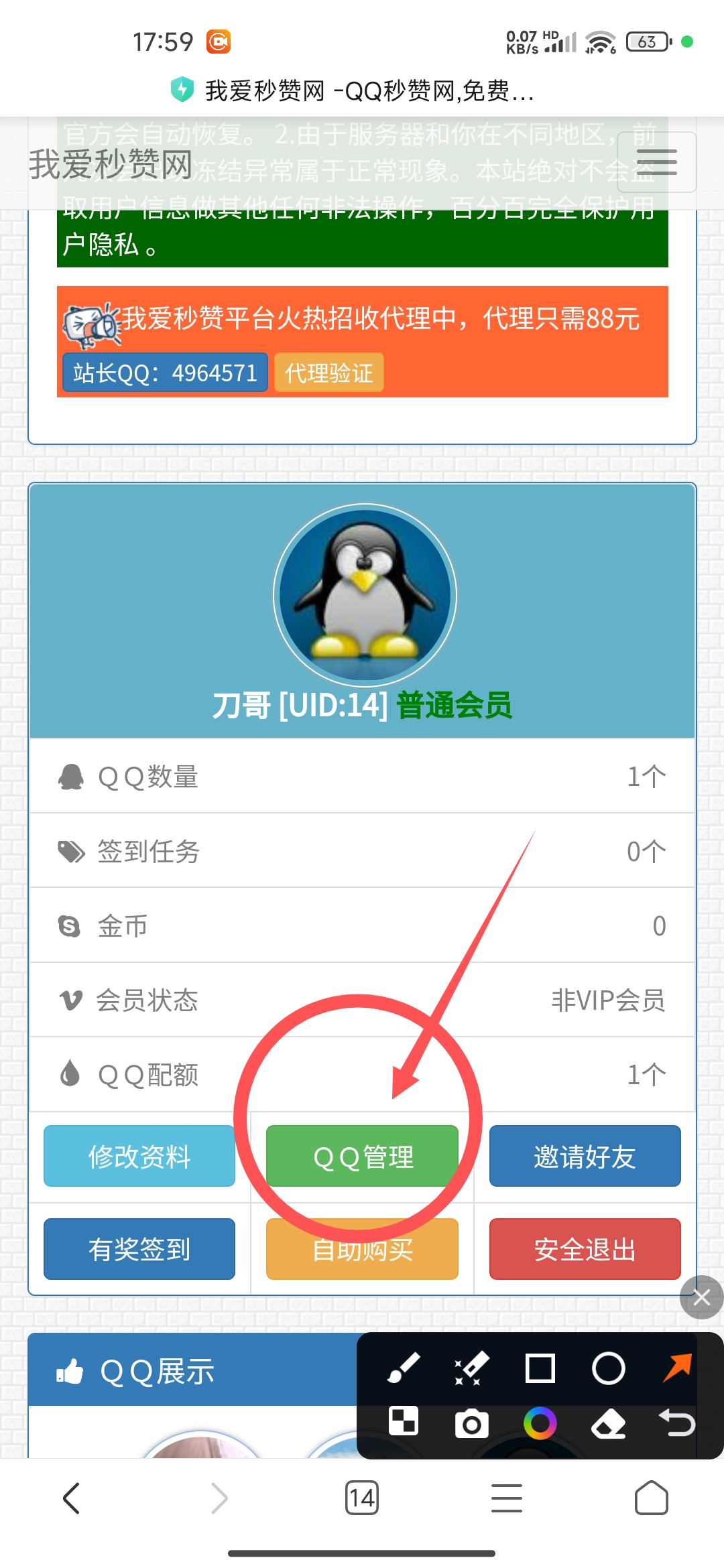
Task: Tap 安全退出 to log out
Action: pos(585,1249)
